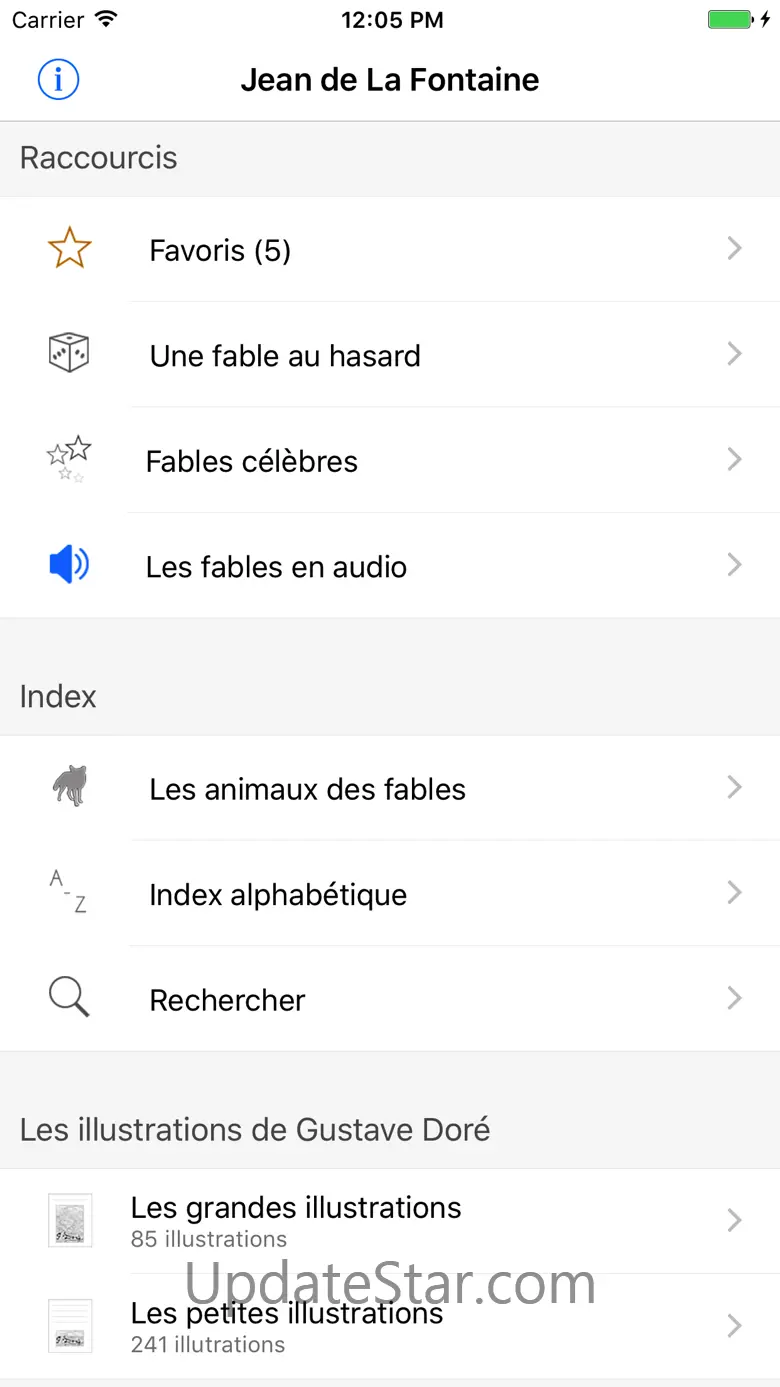
Task: Open Favoris (5) list
Action: pyautogui.click(x=390, y=250)
